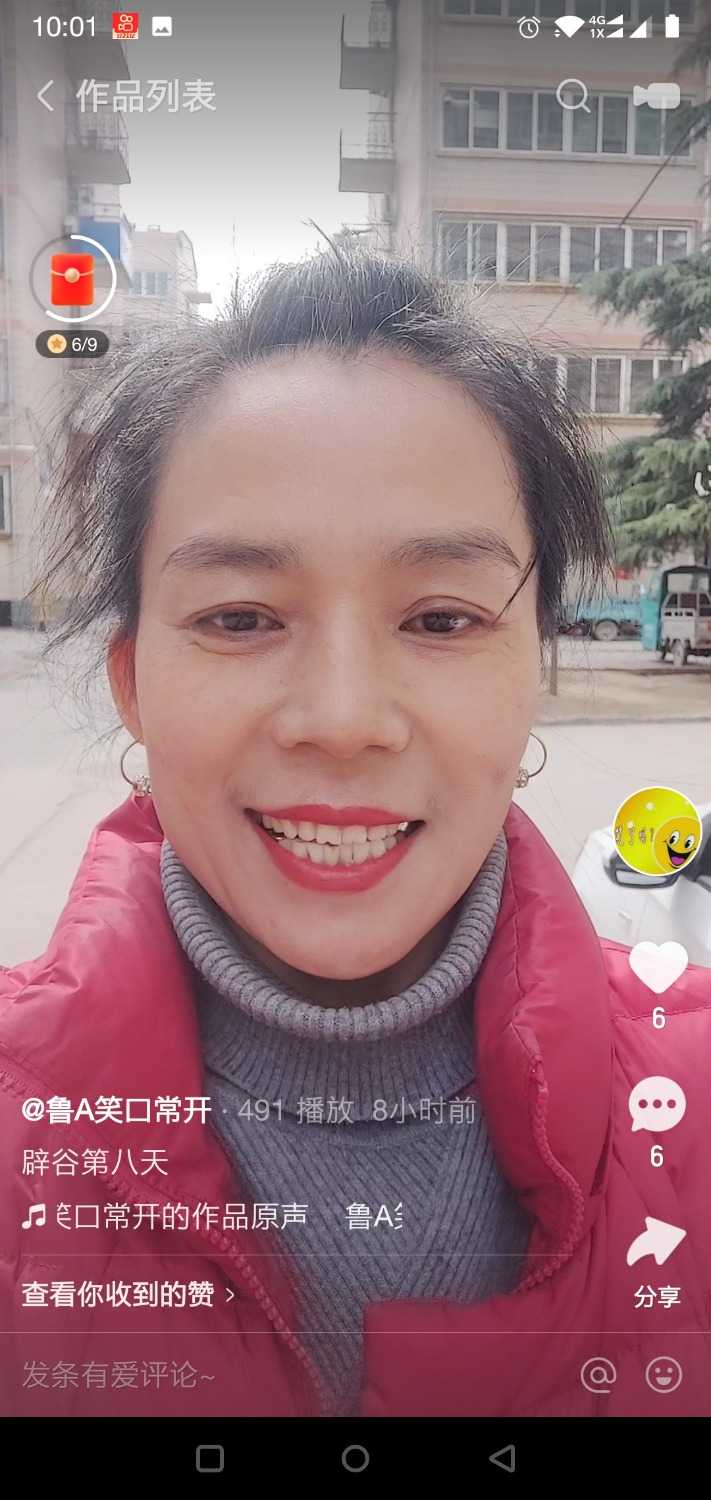The width and height of the screenshot is (711, 1500).
Task: Open the smiley-face author avatar
Action: pos(657,831)
